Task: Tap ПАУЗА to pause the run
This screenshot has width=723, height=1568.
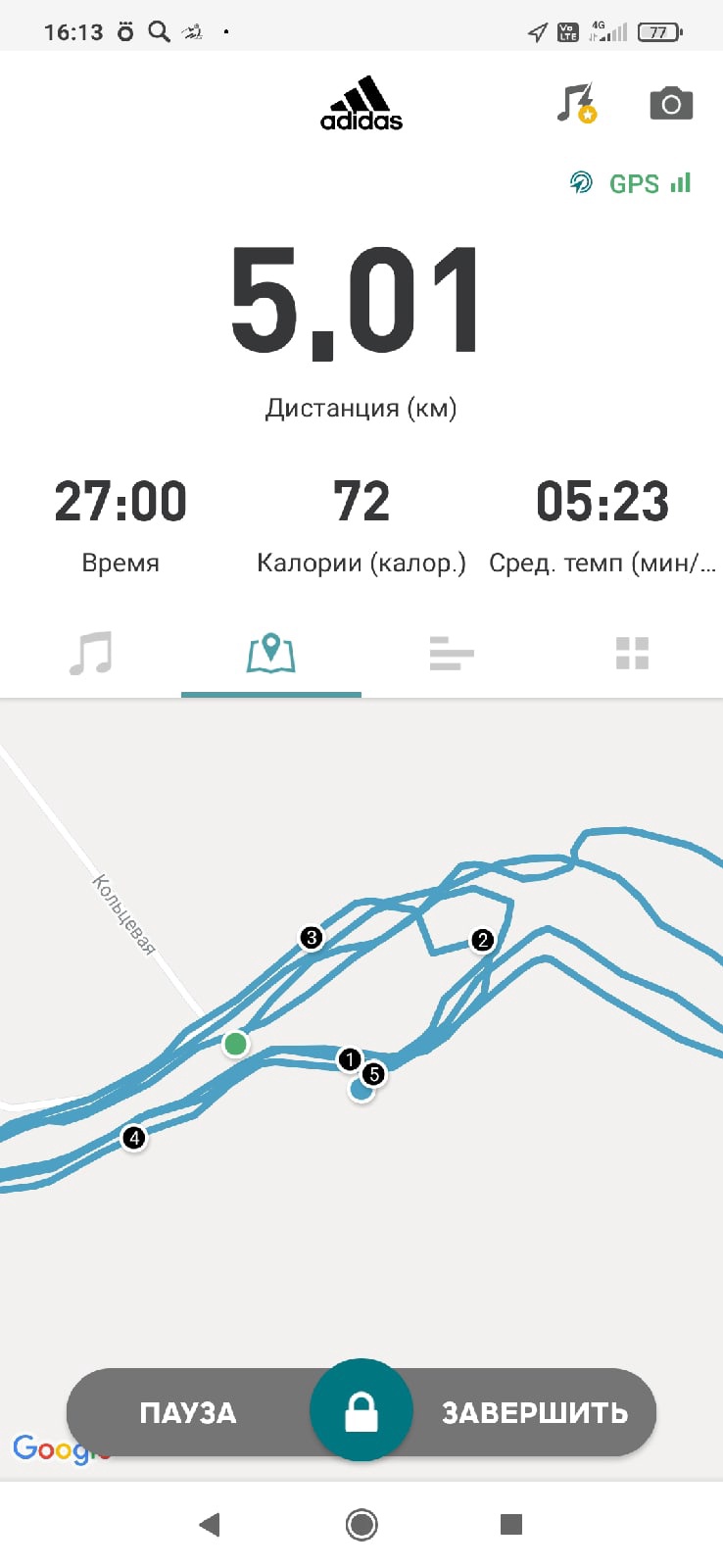Action: 188,1412
